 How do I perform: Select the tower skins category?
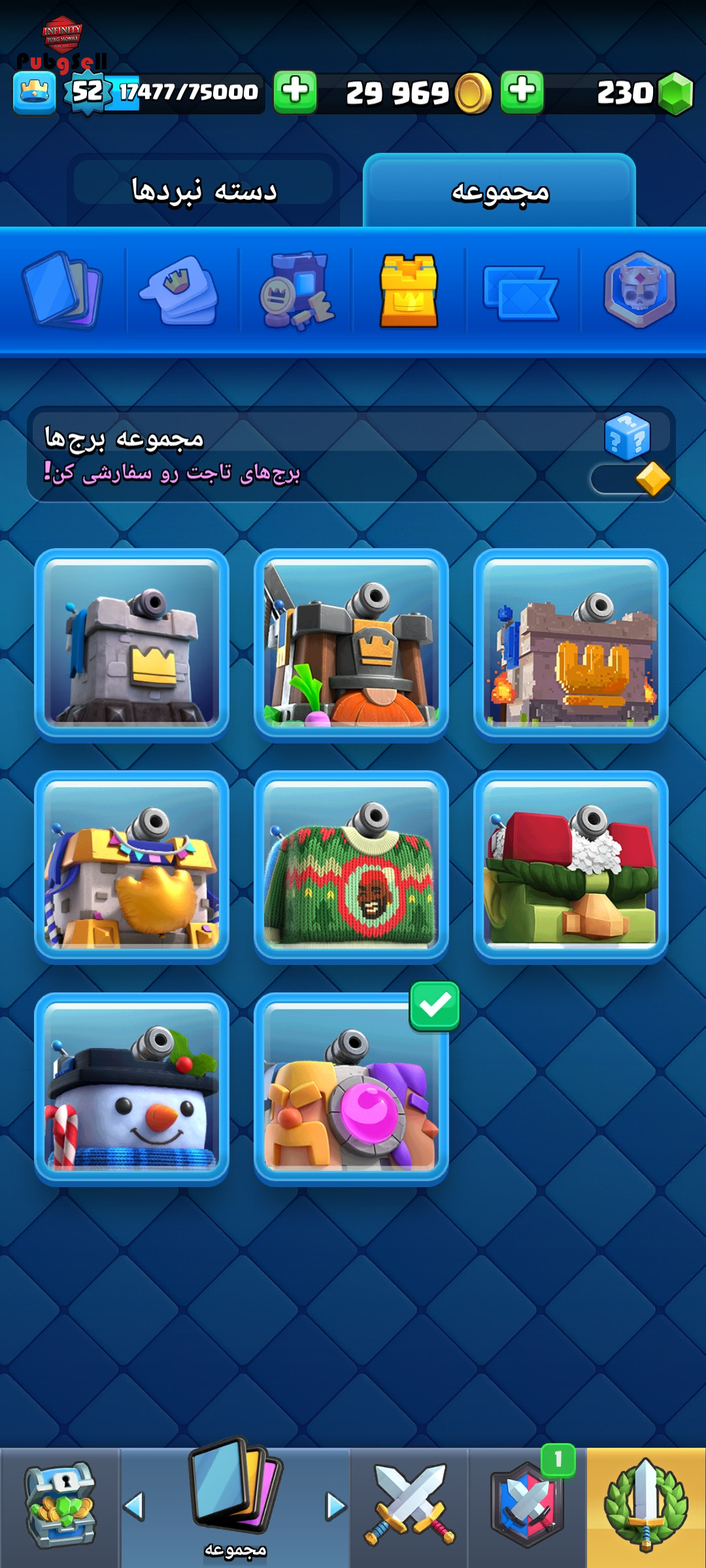pyautogui.click(x=409, y=290)
